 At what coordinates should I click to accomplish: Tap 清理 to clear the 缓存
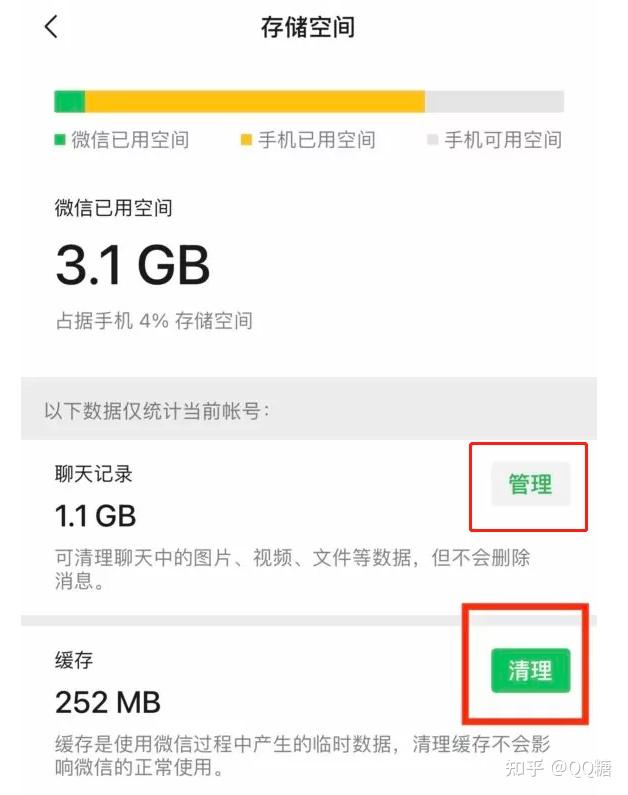tap(530, 671)
